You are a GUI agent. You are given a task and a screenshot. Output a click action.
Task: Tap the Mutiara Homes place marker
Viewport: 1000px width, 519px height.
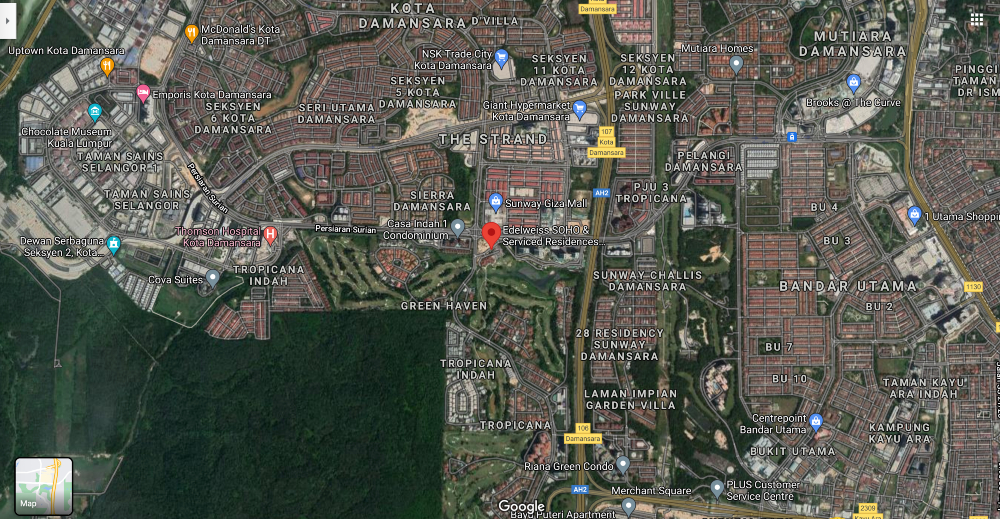coord(736,64)
